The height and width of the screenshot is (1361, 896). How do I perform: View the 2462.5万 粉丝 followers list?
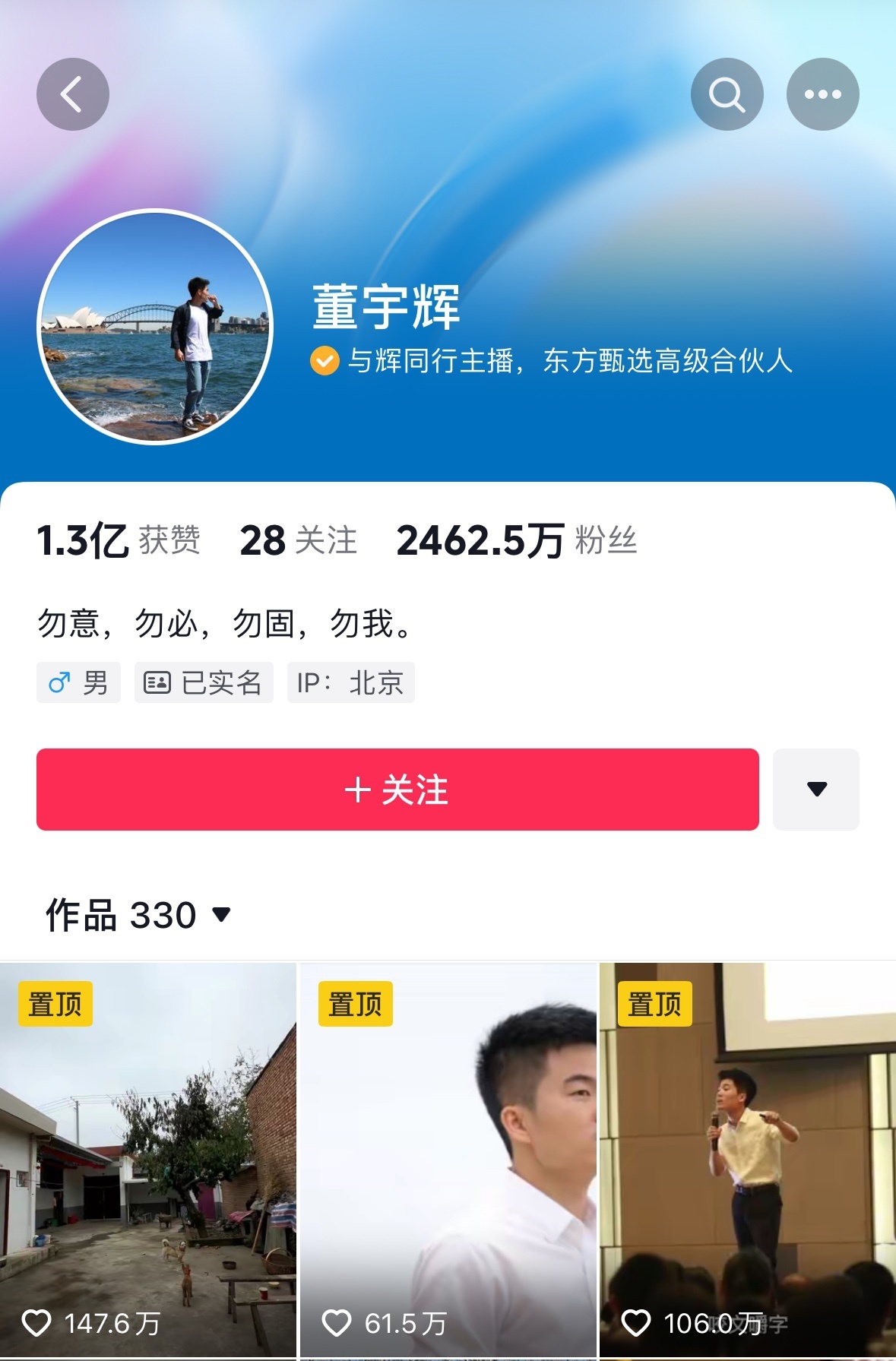pos(516,540)
